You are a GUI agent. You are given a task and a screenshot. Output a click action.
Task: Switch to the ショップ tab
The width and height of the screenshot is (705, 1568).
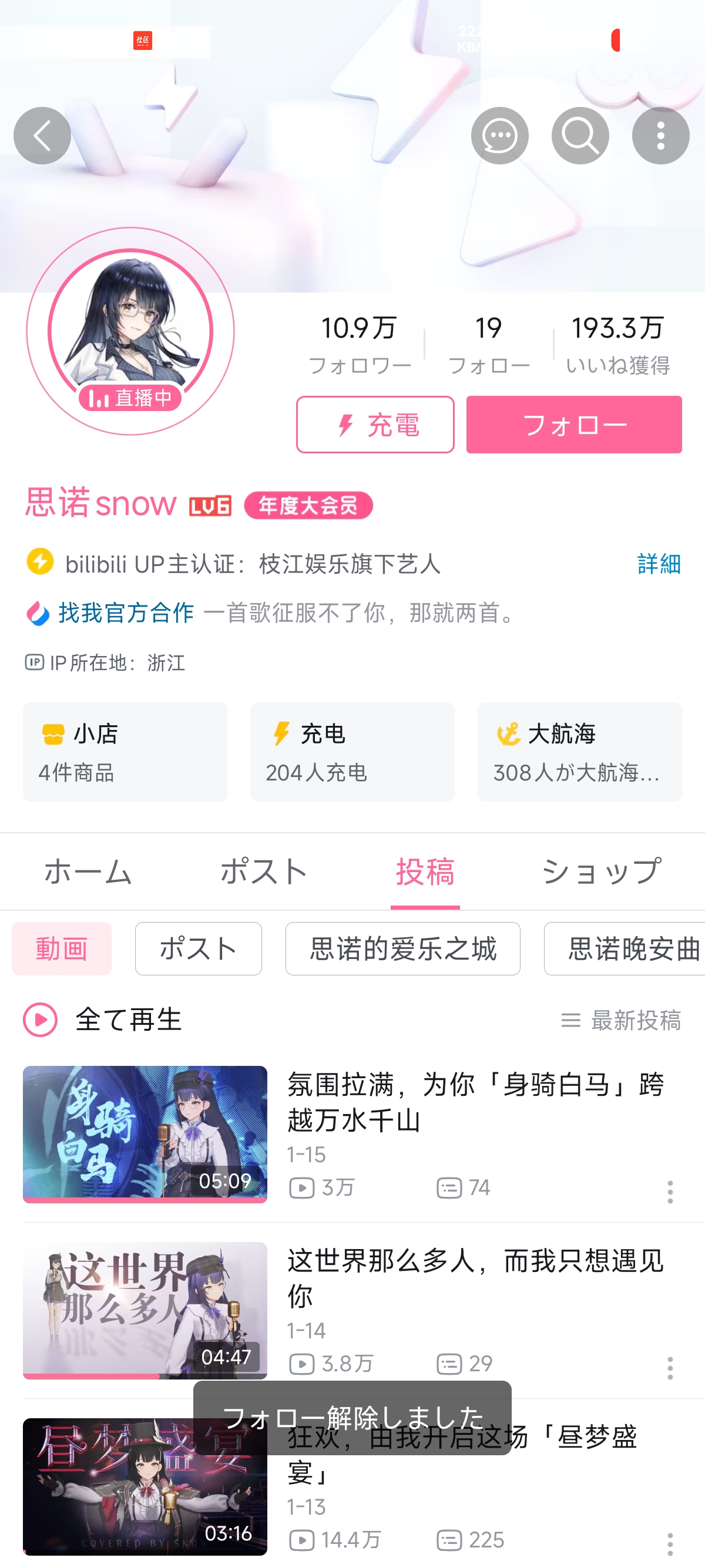[x=601, y=871]
